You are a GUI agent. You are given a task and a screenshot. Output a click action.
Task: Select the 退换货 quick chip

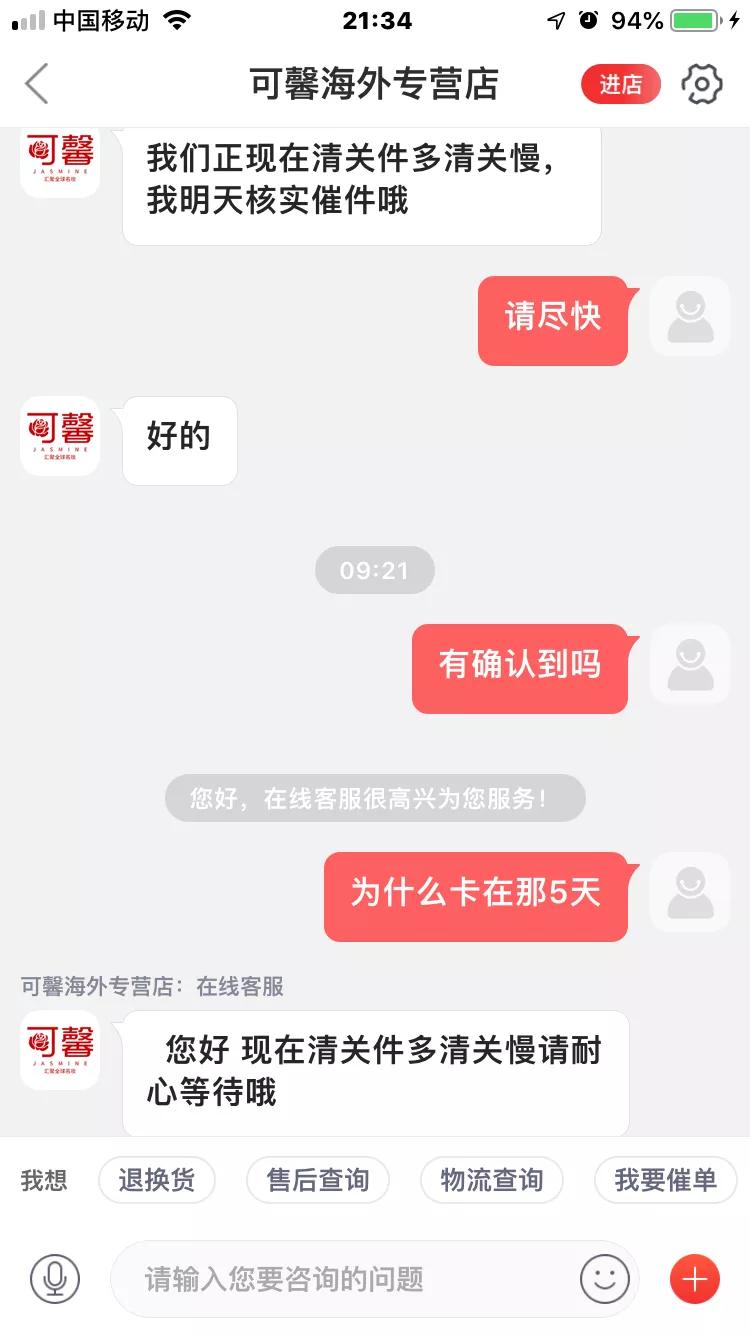coord(157,1180)
